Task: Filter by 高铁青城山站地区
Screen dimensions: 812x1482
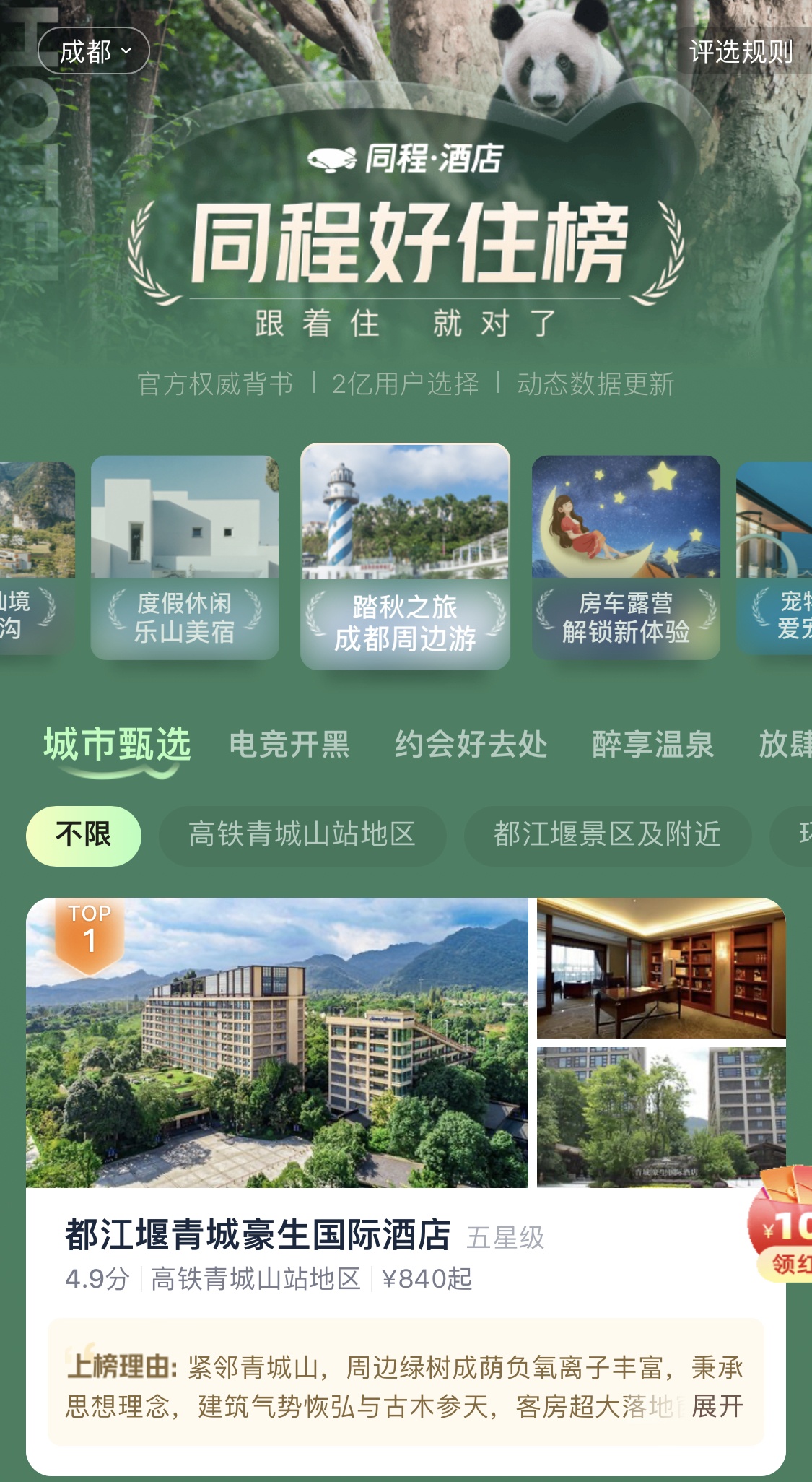Action: click(x=302, y=836)
